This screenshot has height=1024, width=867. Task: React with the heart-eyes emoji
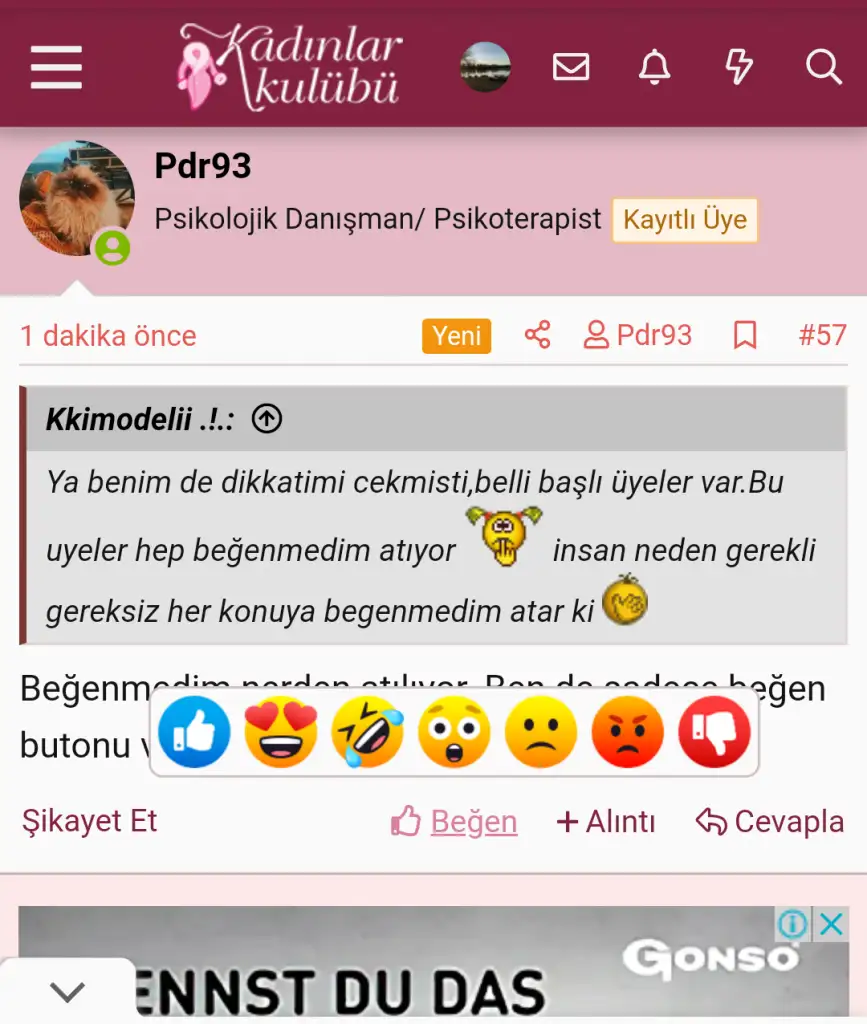pyautogui.click(x=281, y=732)
